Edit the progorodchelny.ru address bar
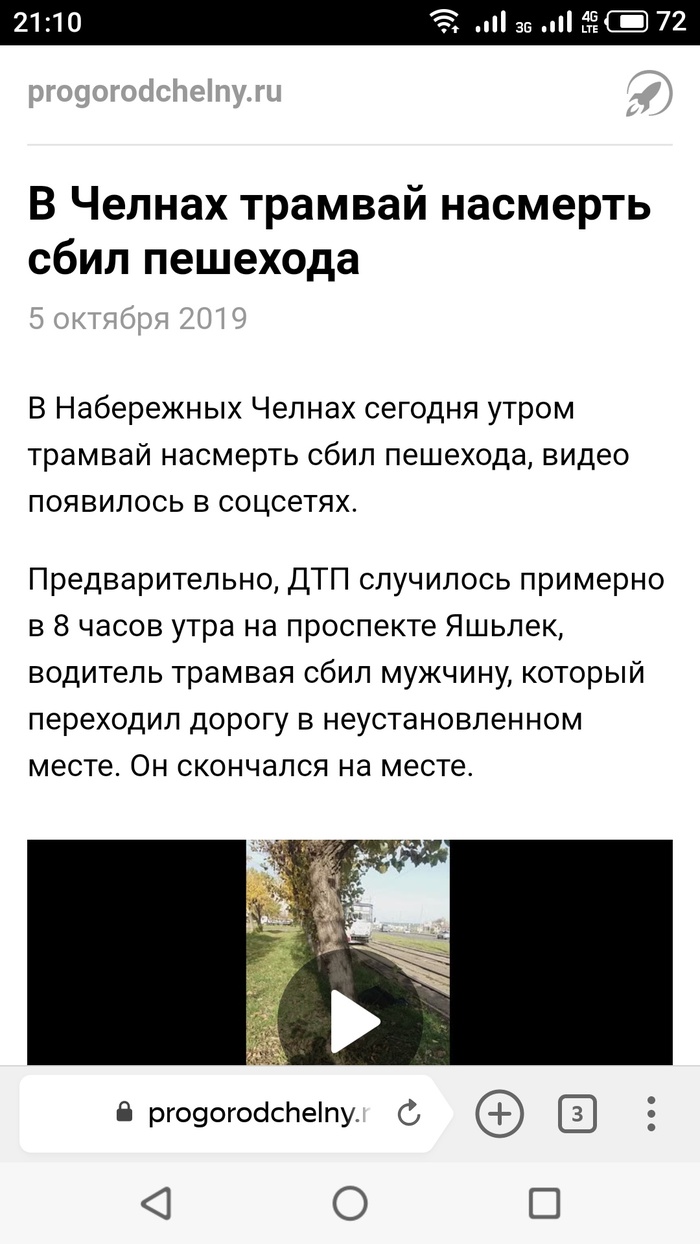This screenshot has width=700, height=1244. [258, 1113]
